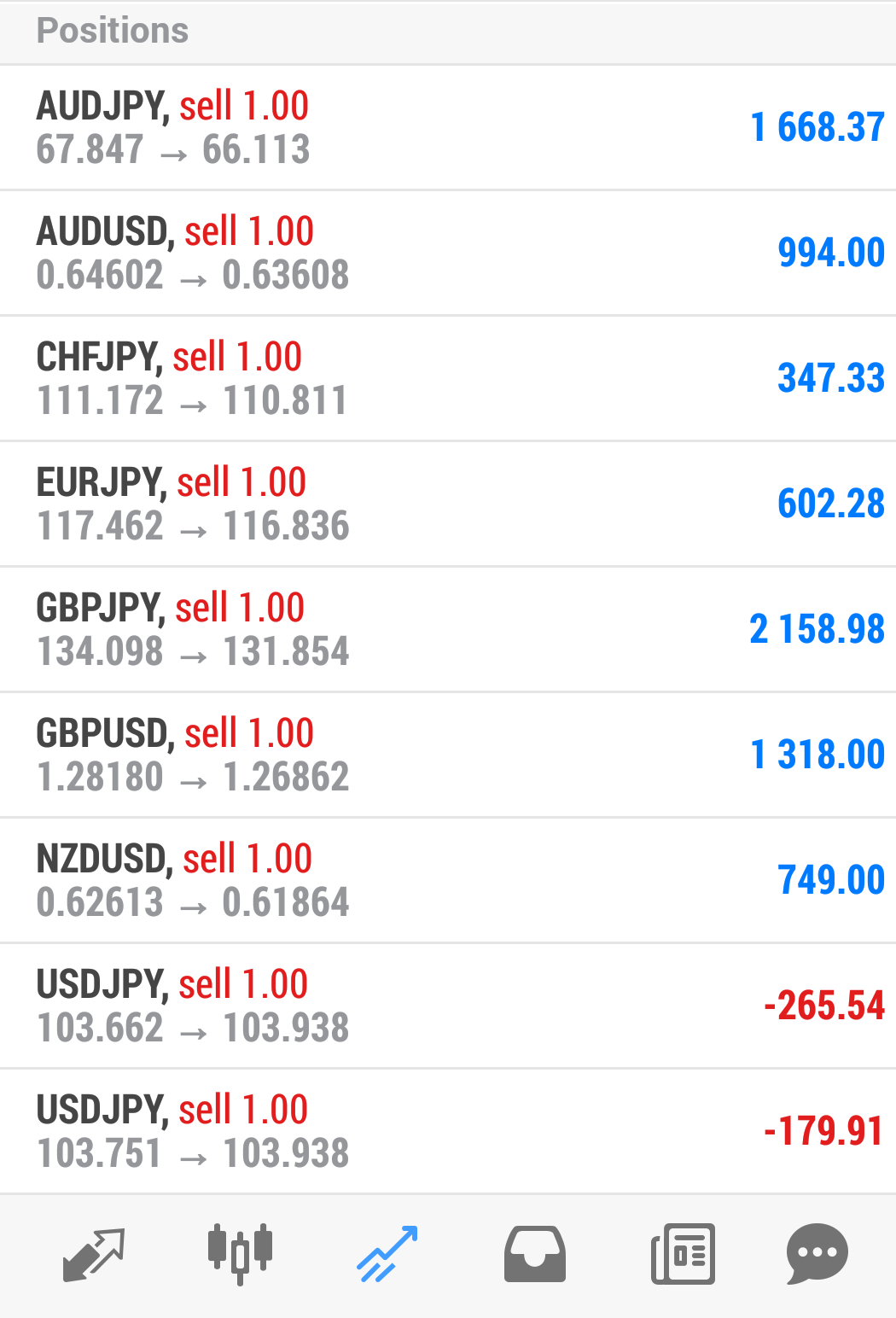Go to the History inbox tab
The height and width of the screenshot is (1318, 896).
coord(534,1255)
